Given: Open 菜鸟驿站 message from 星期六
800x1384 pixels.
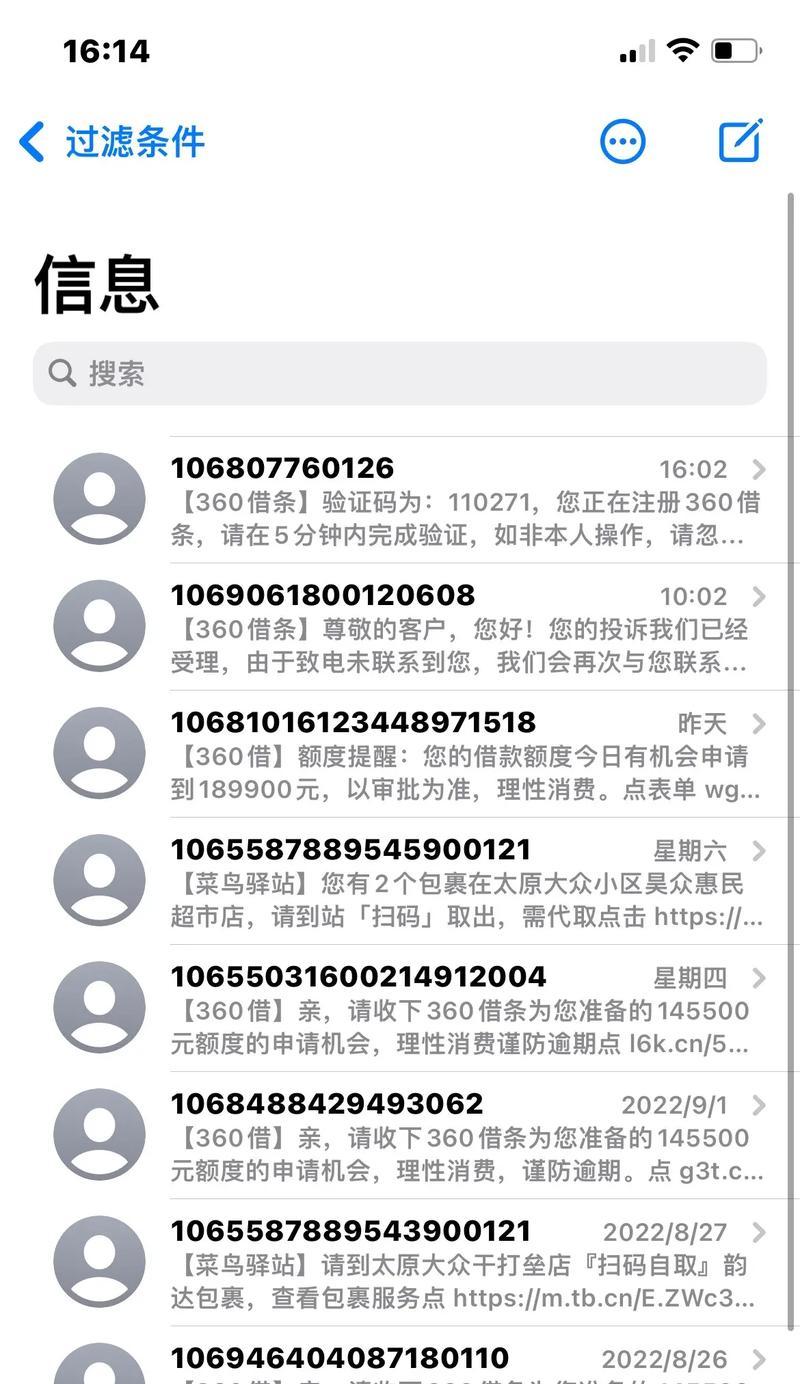Looking at the screenshot, I should pos(400,881).
